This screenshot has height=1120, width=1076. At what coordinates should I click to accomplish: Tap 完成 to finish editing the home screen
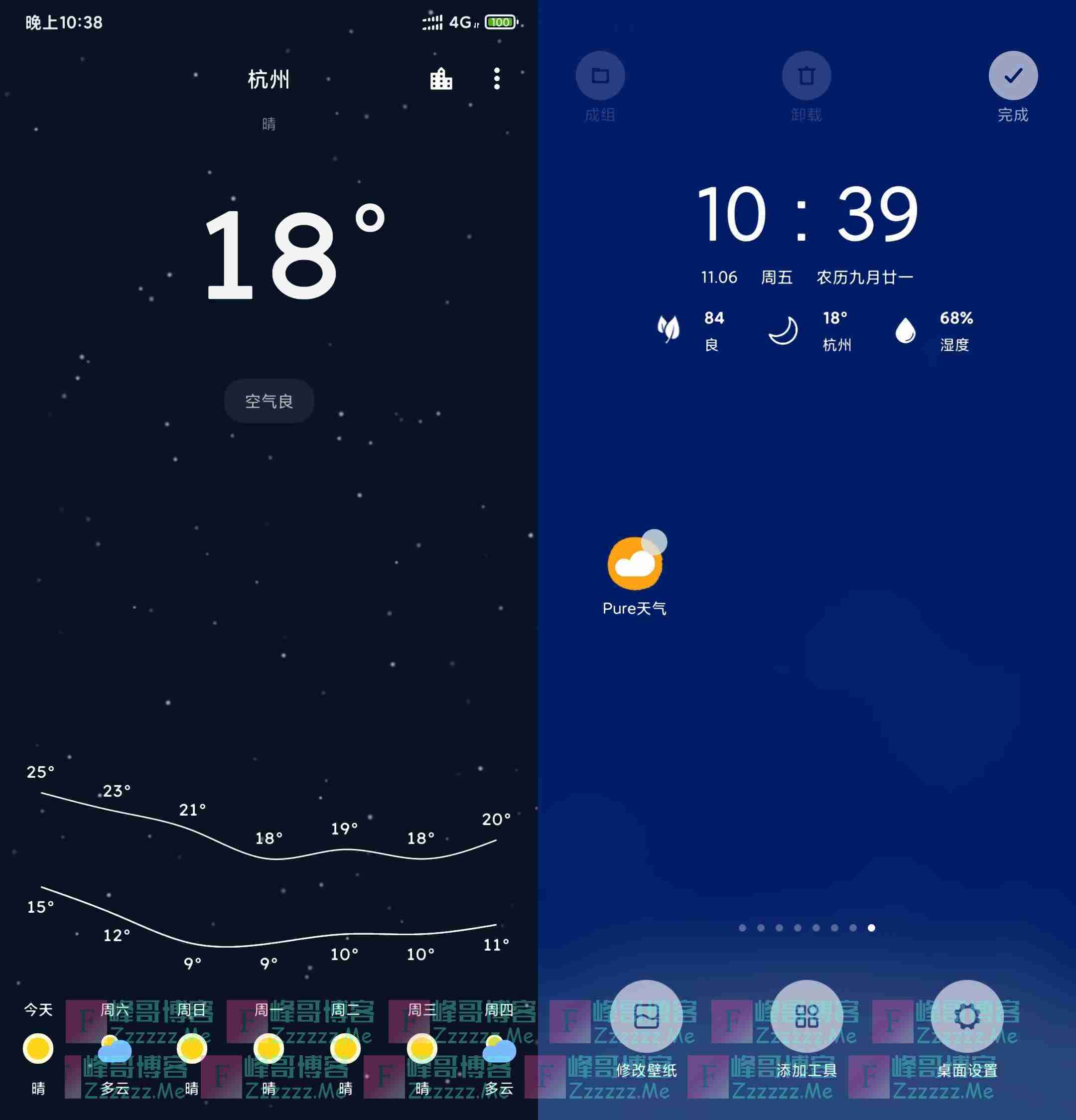point(1013,76)
